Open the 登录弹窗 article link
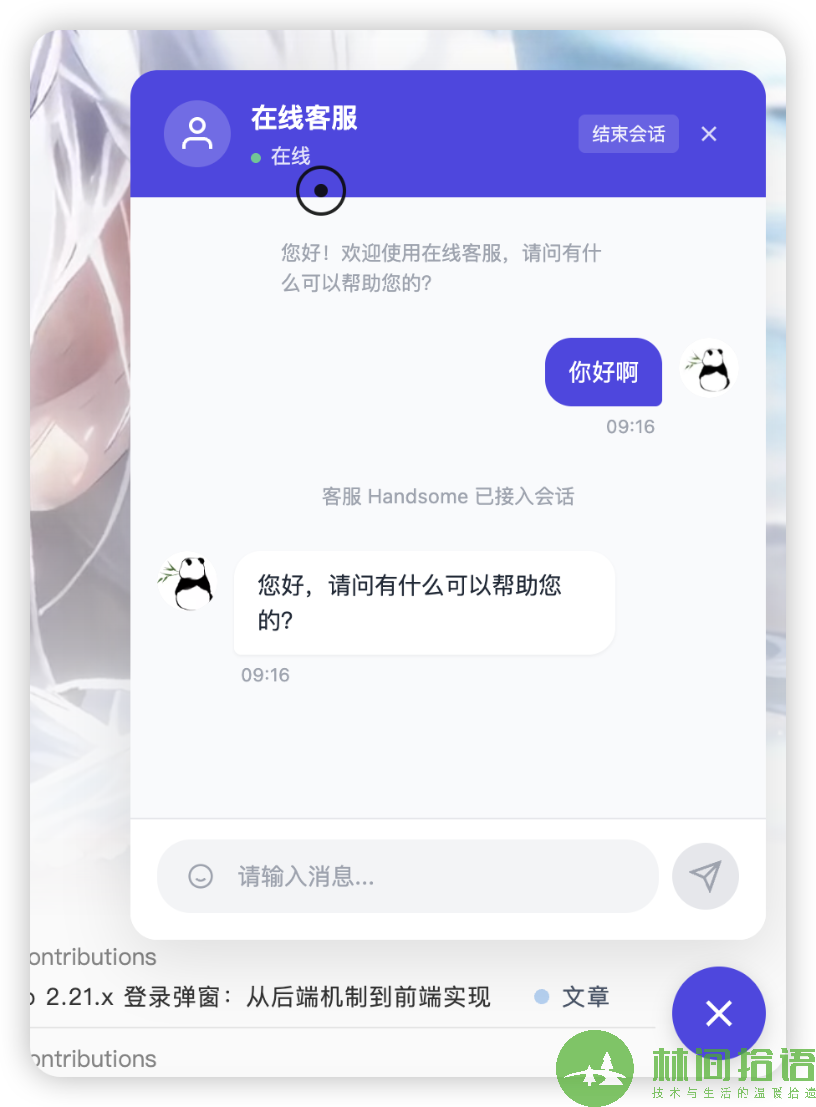The image size is (816, 1107). (300, 997)
